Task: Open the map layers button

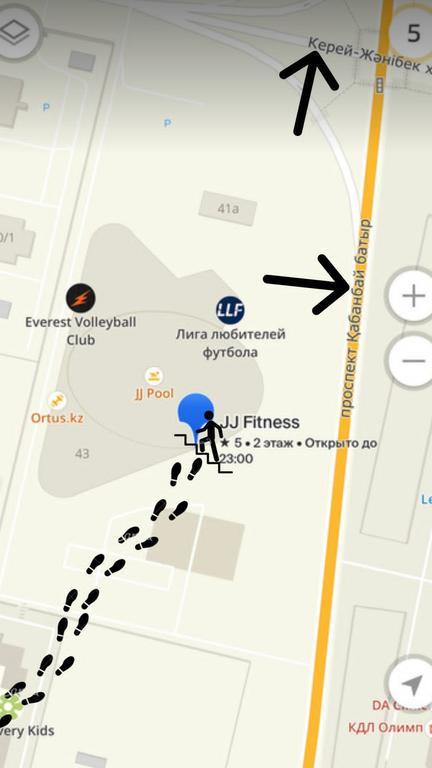Action: click(16, 29)
